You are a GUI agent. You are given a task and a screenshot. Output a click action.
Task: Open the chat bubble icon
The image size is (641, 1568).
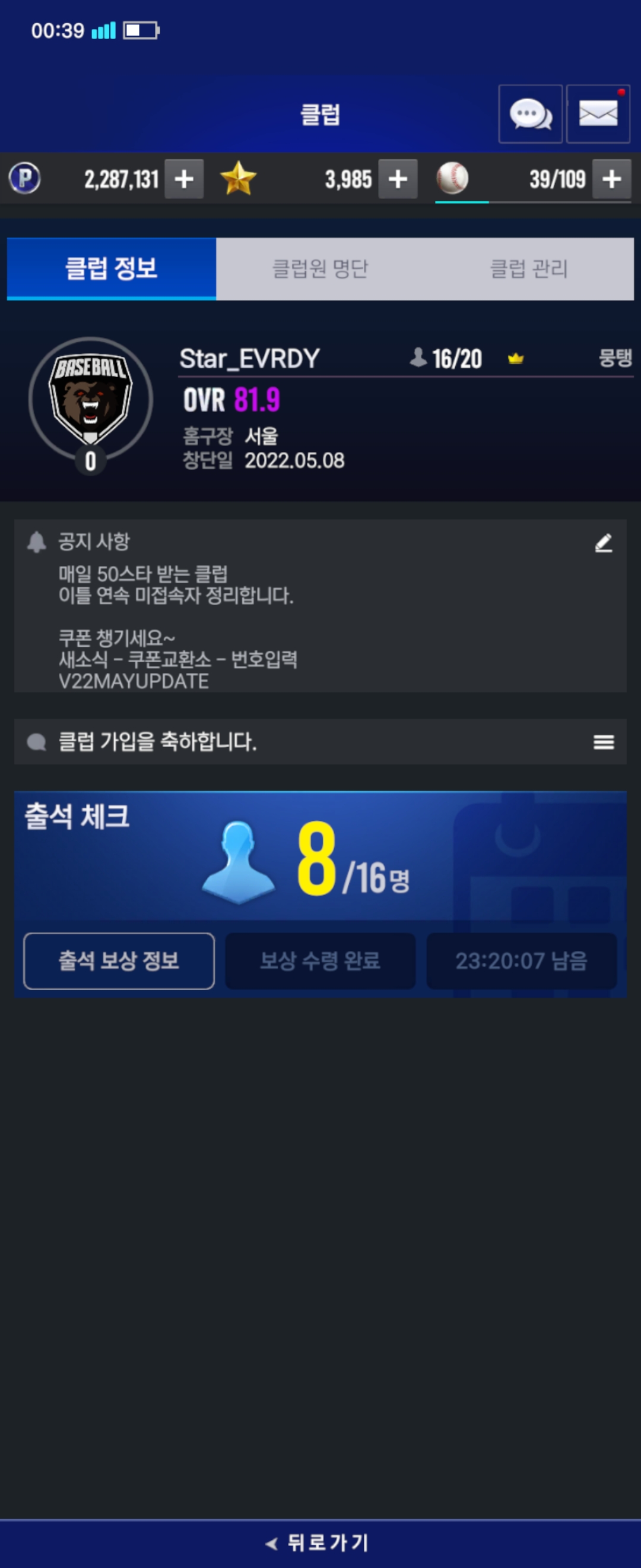click(529, 115)
